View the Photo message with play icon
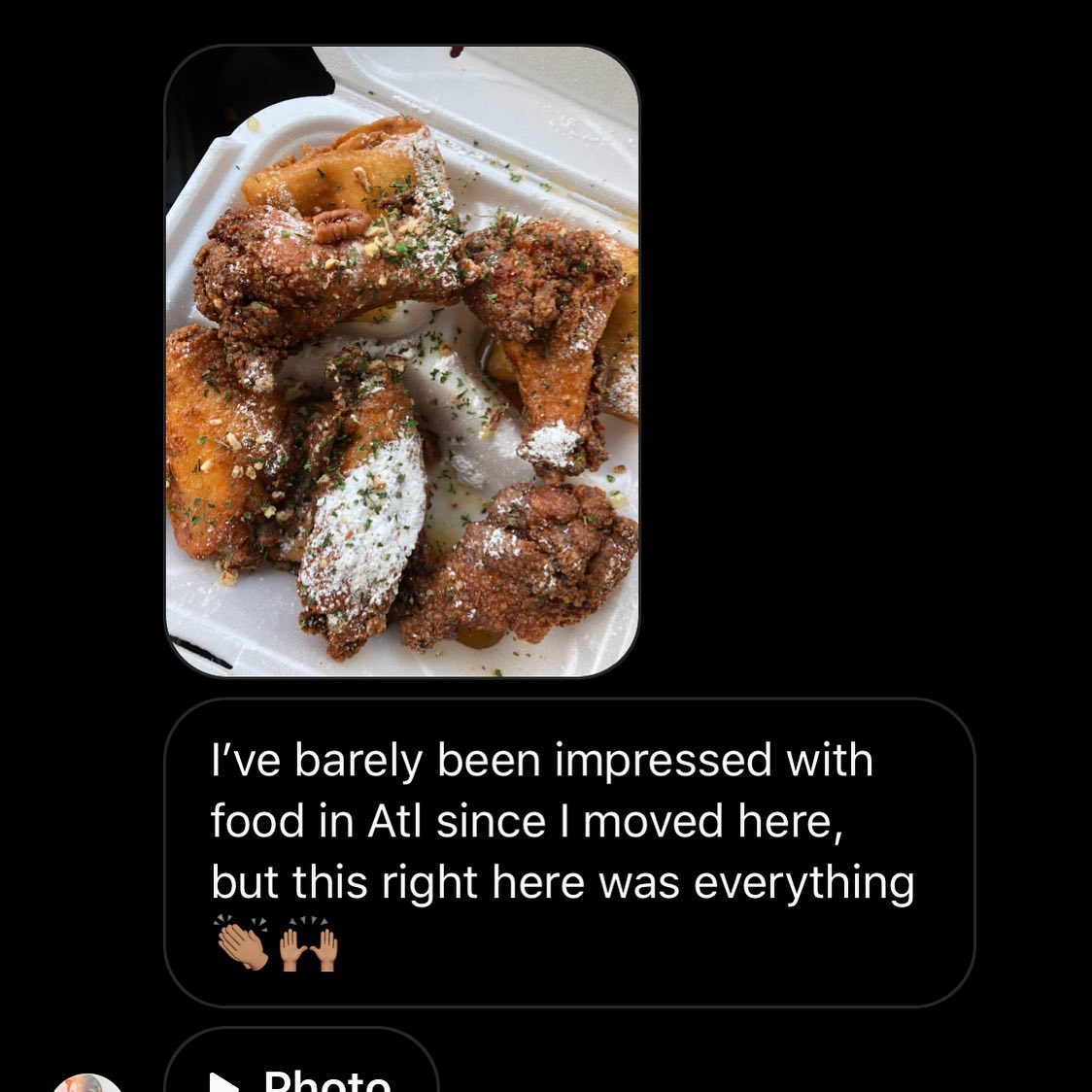The width and height of the screenshot is (1092, 1092). [x=302, y=1069]
